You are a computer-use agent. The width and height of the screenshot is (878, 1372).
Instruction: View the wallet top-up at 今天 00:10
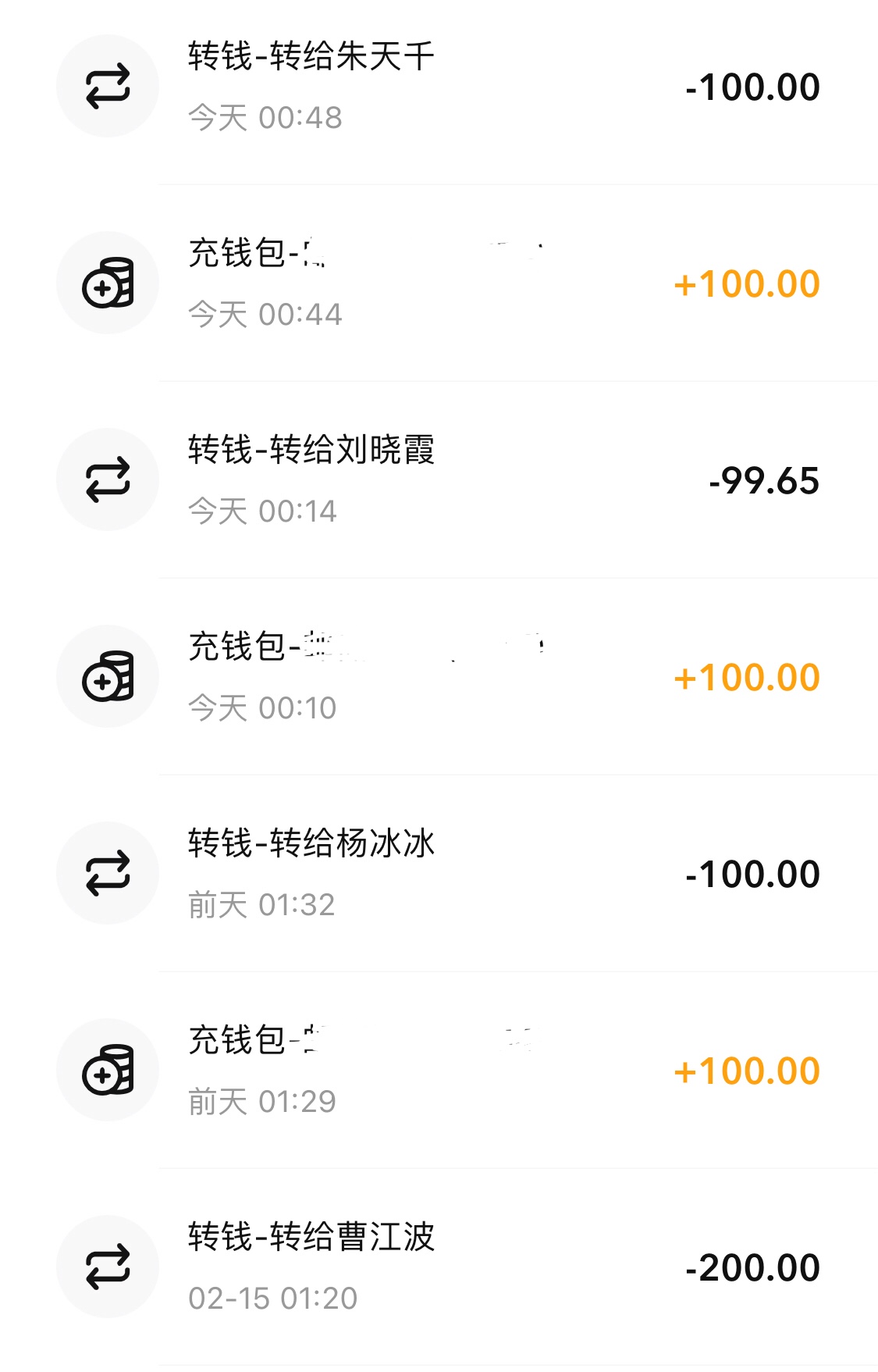point(439,676)
